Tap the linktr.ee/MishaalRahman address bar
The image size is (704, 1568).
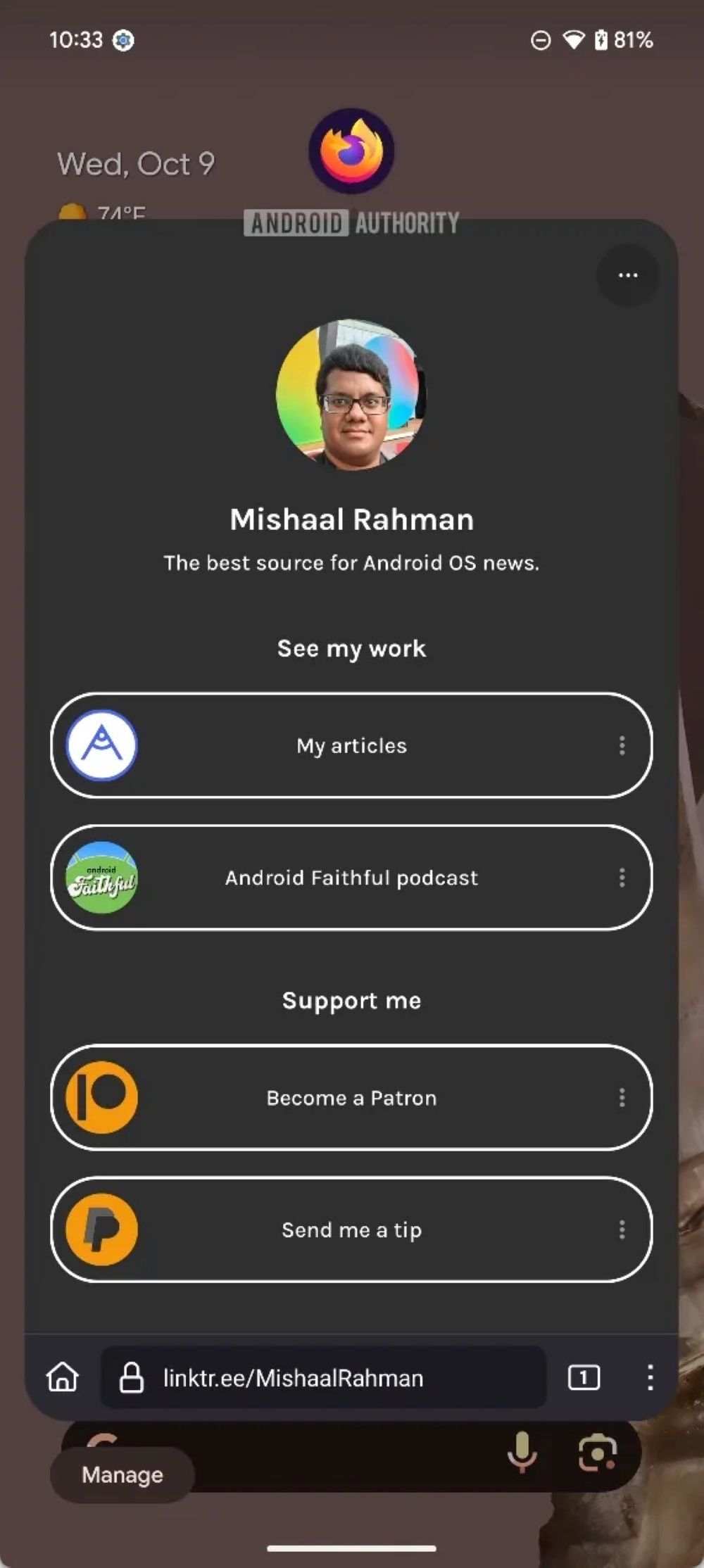click(x=324, y=1377)
